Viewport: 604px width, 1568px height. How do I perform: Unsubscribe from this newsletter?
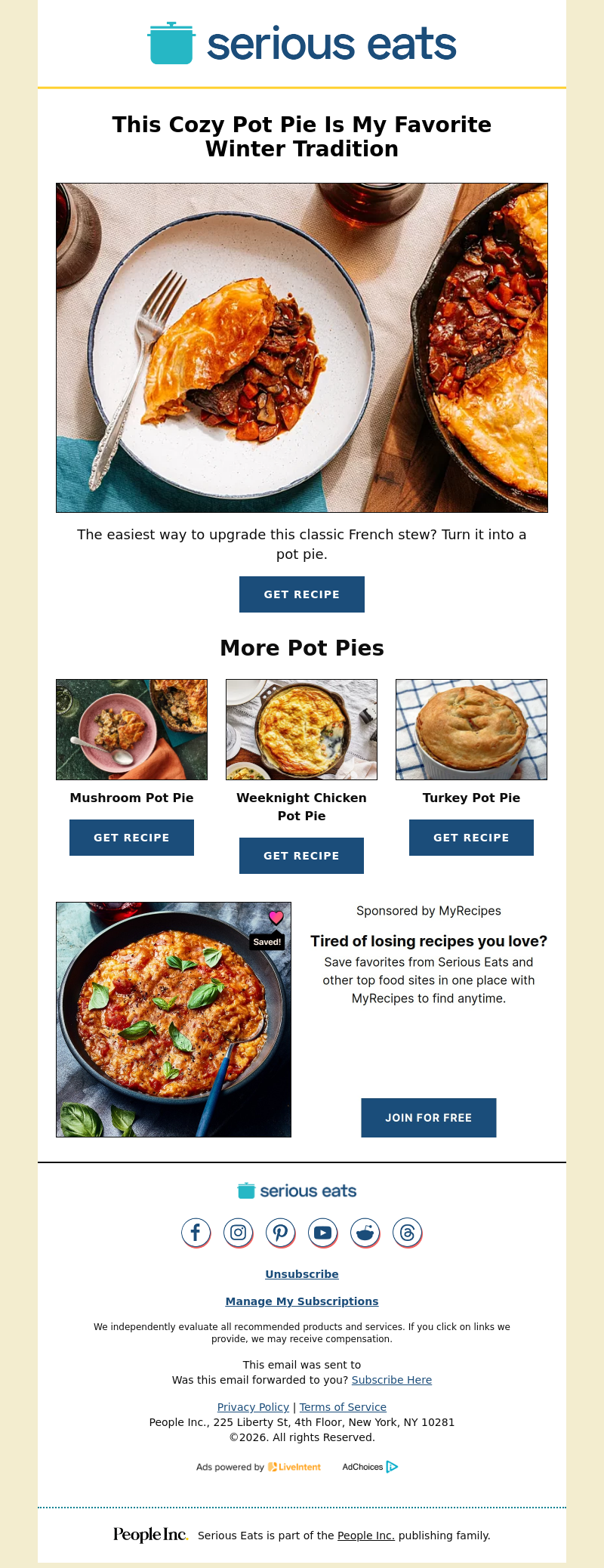pyautogui.click(x=302, y=1274)
